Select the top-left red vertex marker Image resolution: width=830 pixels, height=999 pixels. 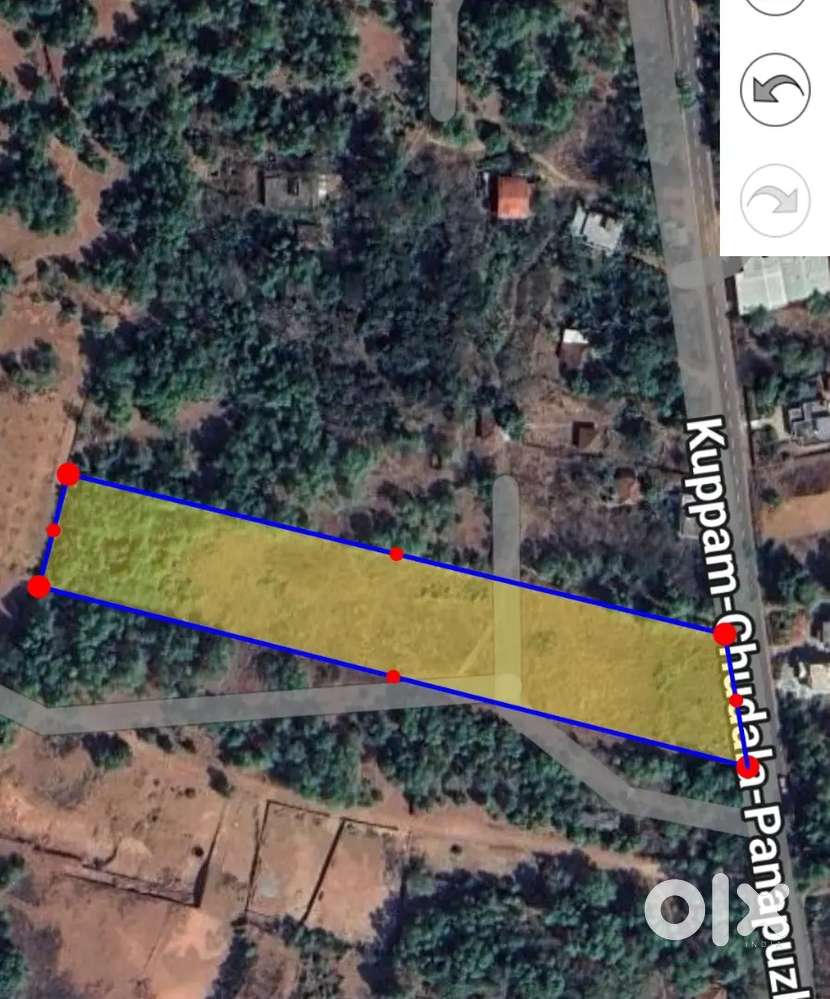pyautogui.click(x=68, y=475)
